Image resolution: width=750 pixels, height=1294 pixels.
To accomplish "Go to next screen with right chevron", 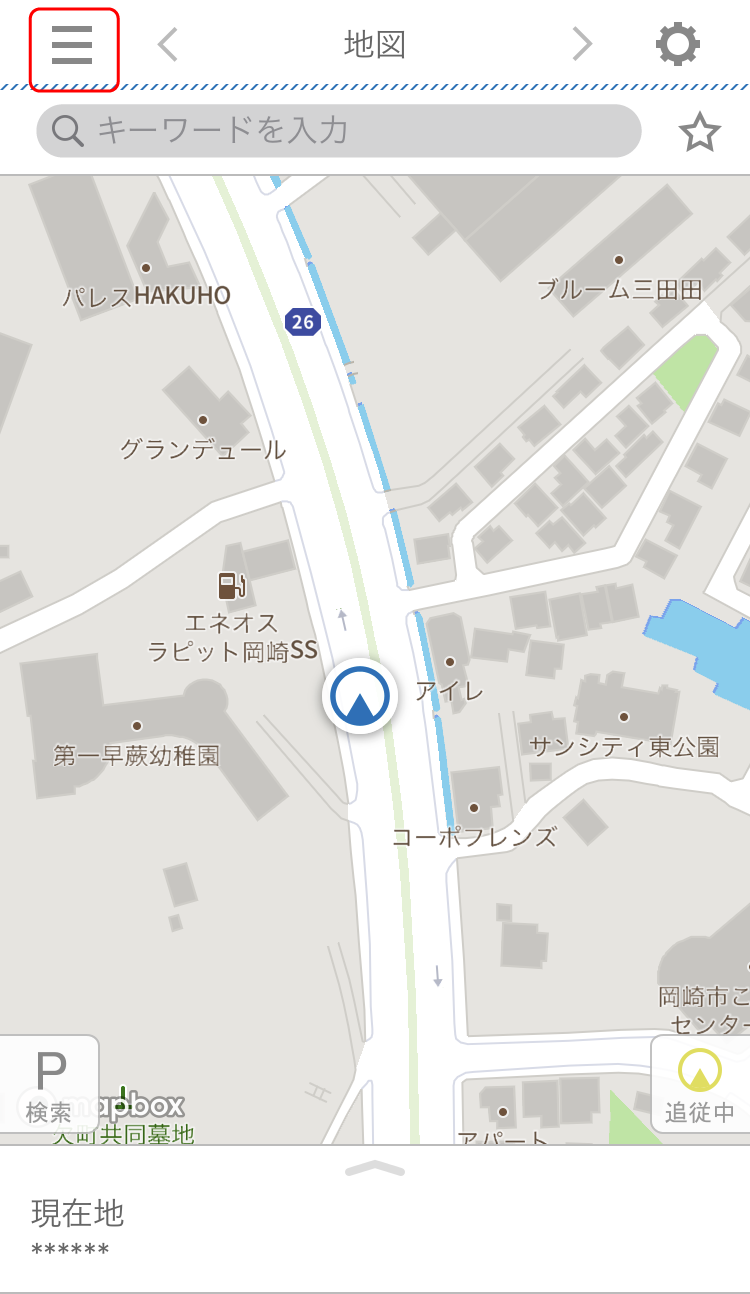I will (581, 45).
